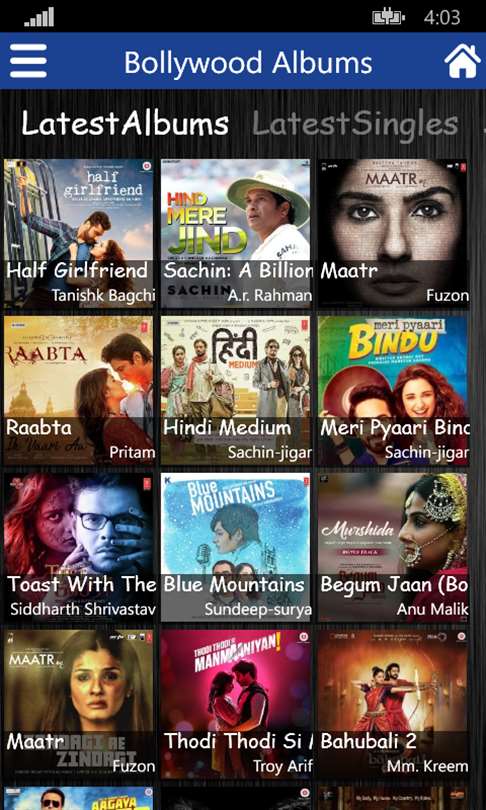Open the Begum Jaan album by Anu Malik

393,548
